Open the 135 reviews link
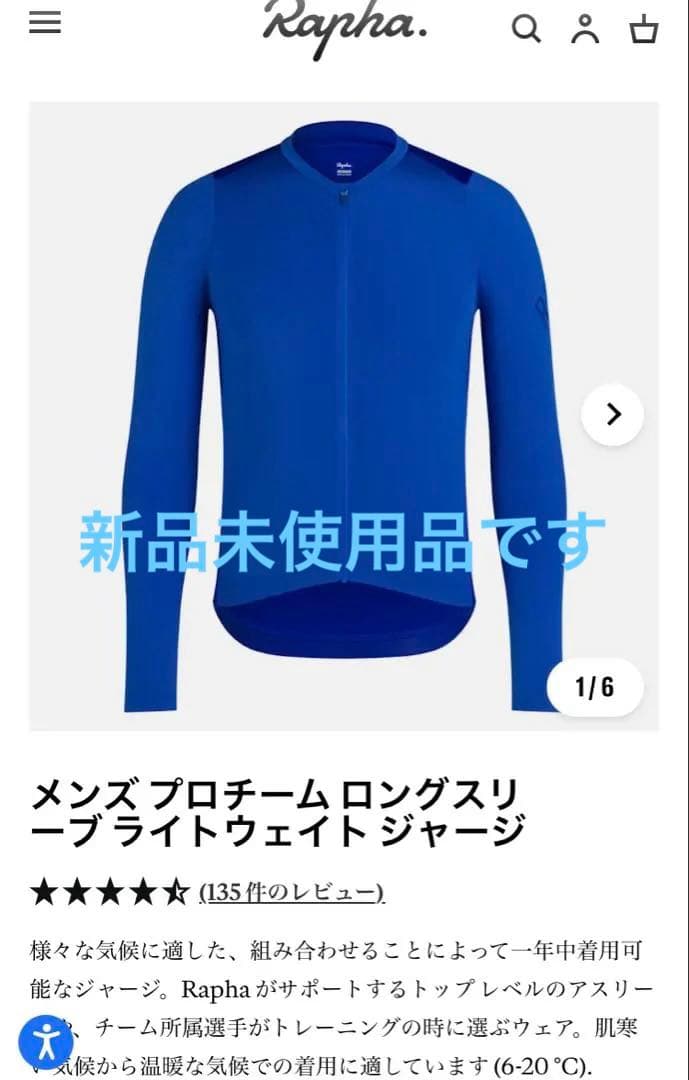 (x=291, y=892)
